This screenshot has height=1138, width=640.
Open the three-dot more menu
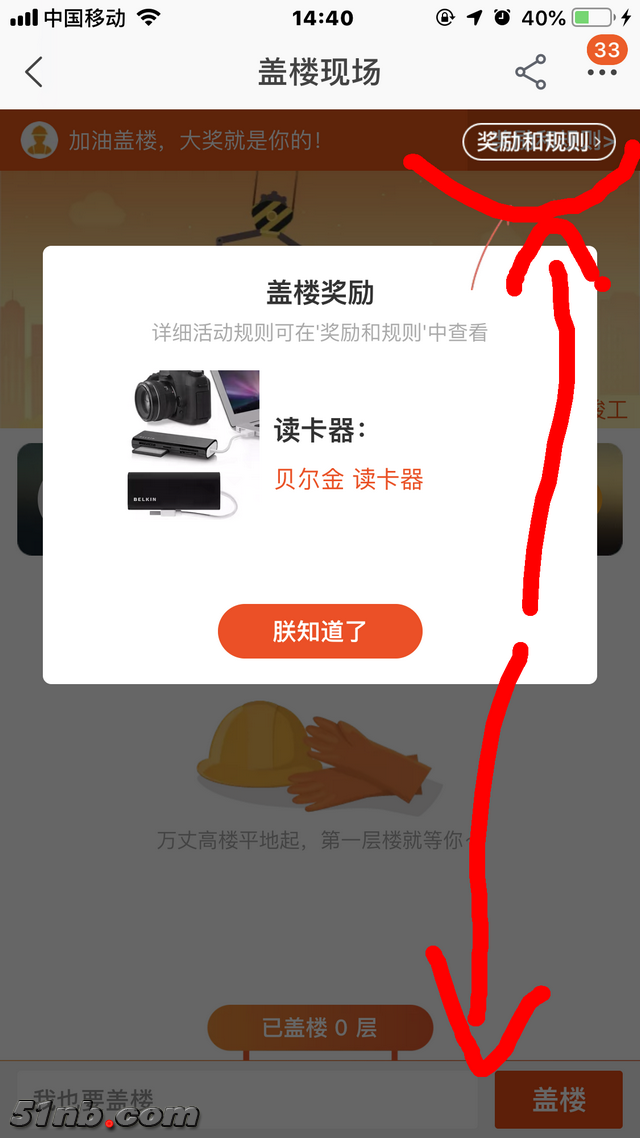(x=602, y=73)
